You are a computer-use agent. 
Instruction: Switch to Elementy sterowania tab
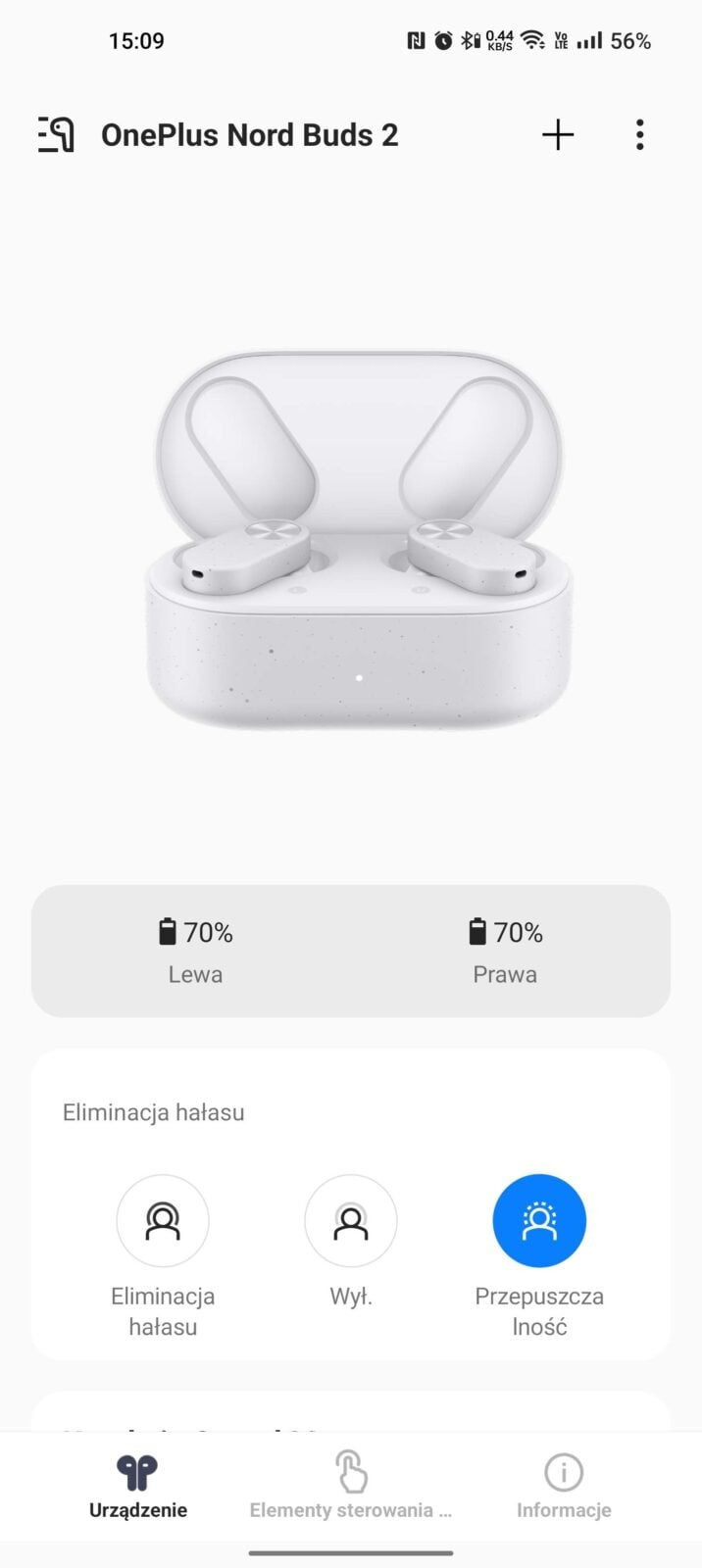point(351,1485)
